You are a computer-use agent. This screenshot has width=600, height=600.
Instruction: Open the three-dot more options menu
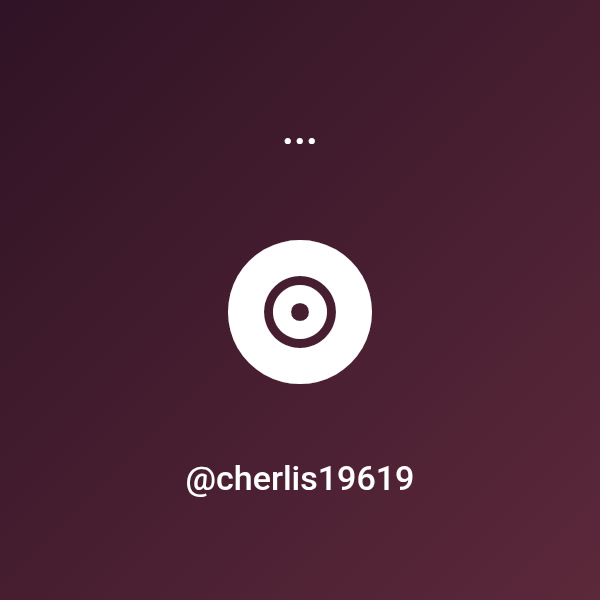click(x=300, y=141)
